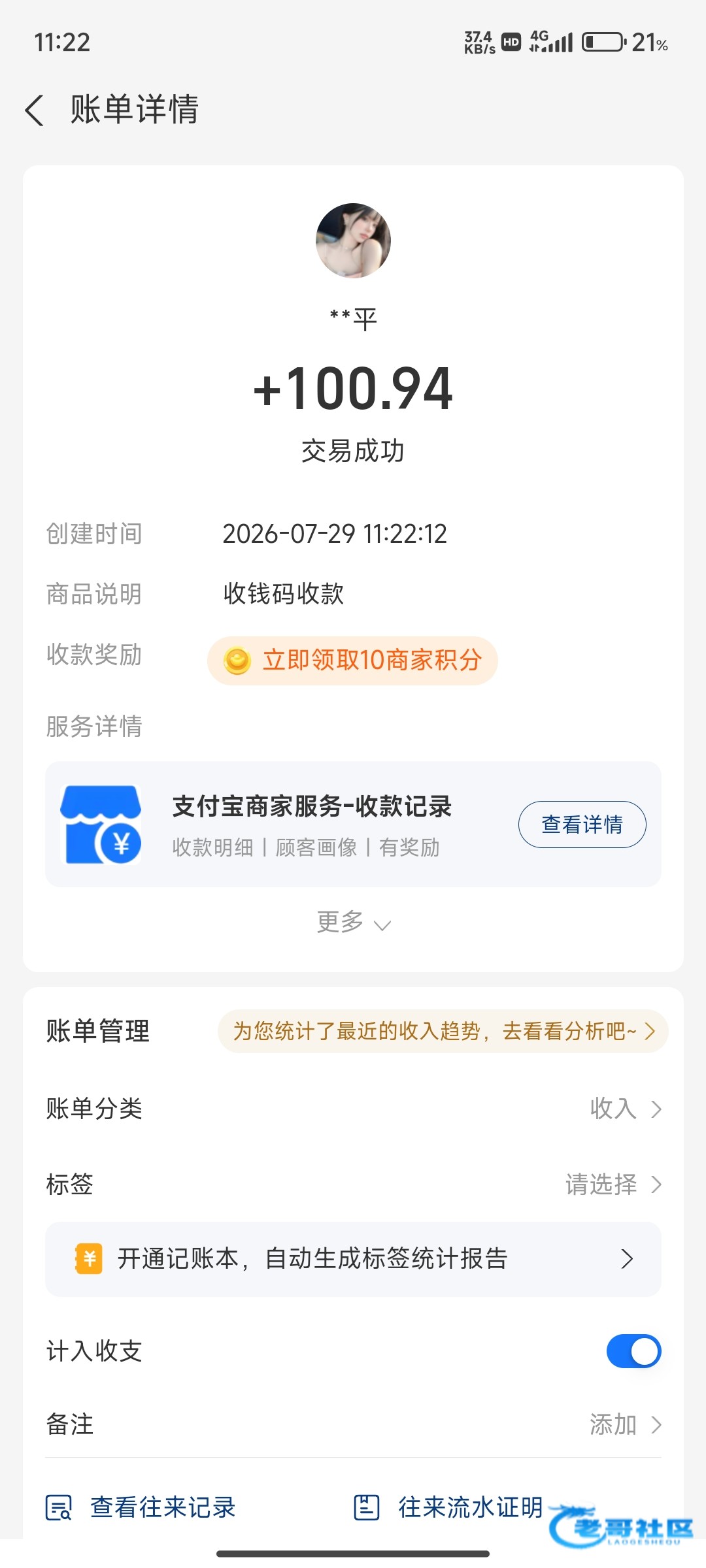Go back from the 账单详情 page

coord(35,110)
